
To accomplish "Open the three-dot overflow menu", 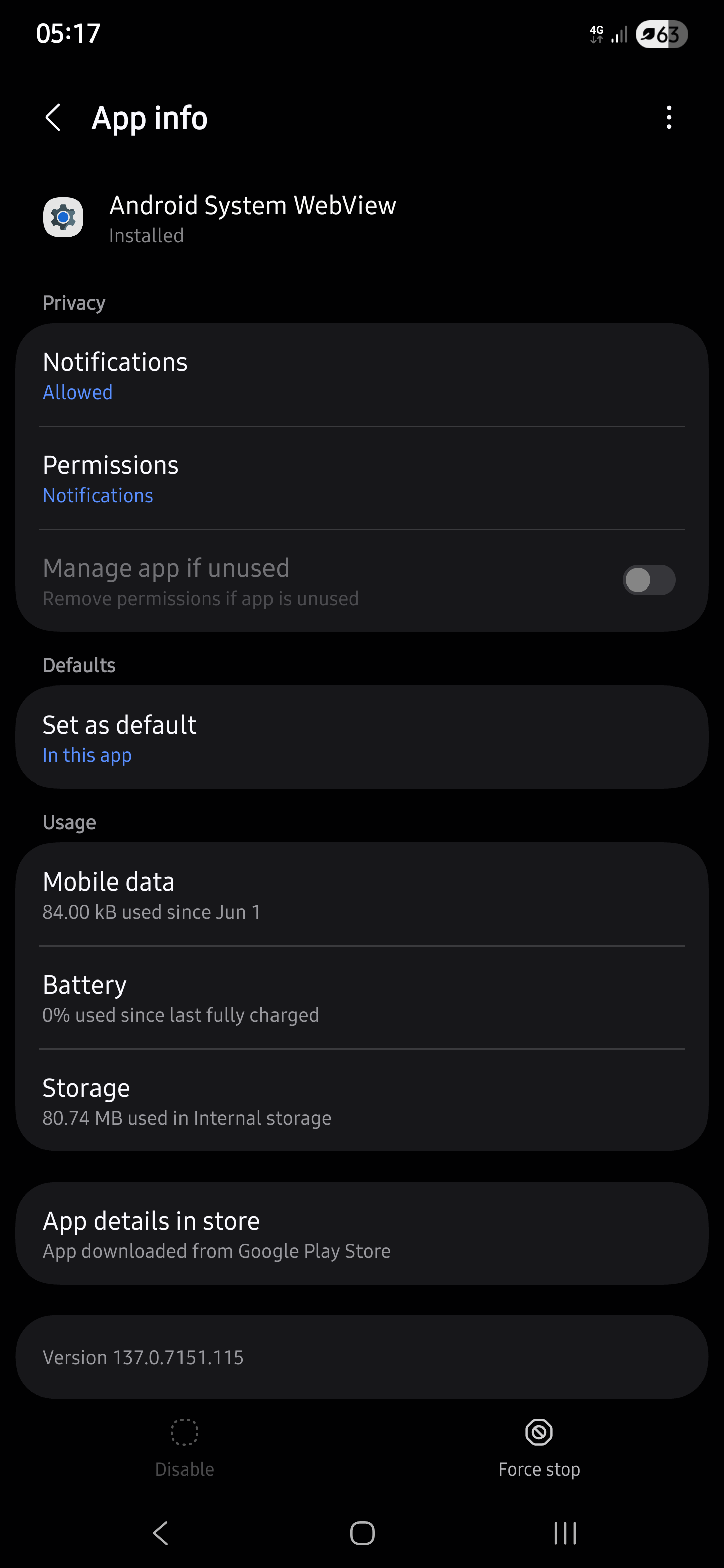I will click(x=669, y=118).
